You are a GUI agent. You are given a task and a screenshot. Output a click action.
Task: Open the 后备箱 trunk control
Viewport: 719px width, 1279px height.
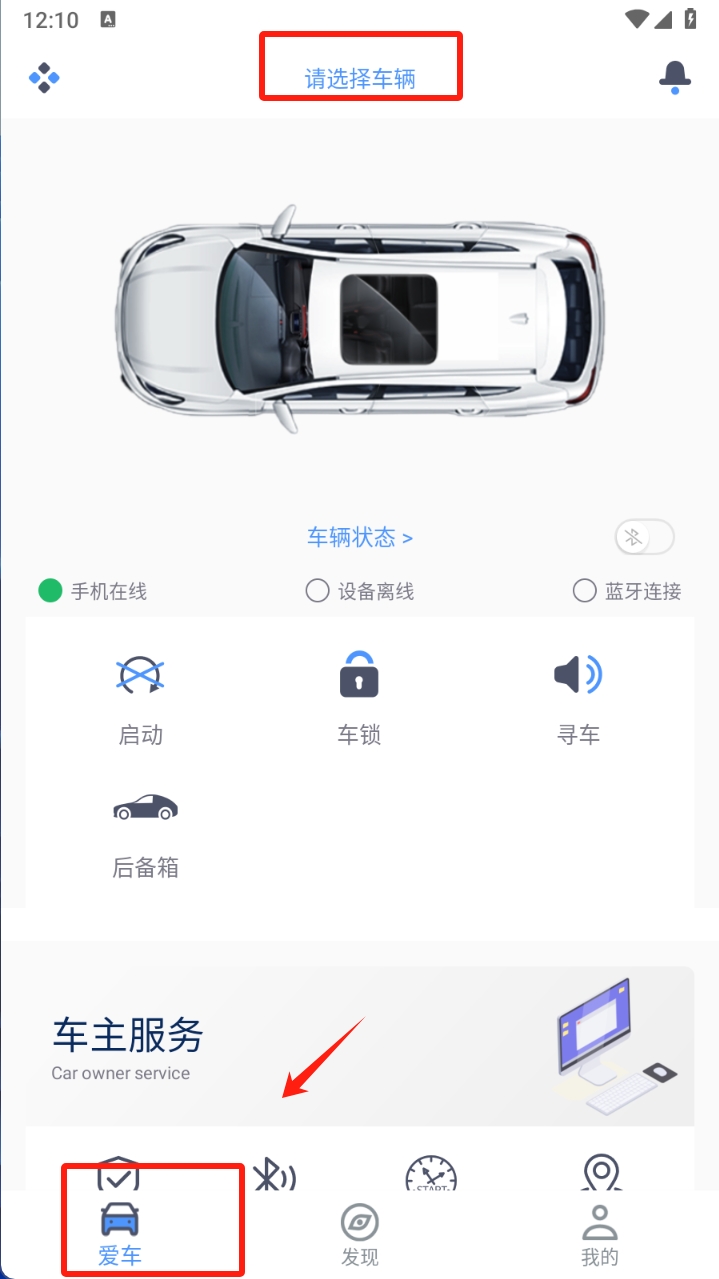(145, 832)
